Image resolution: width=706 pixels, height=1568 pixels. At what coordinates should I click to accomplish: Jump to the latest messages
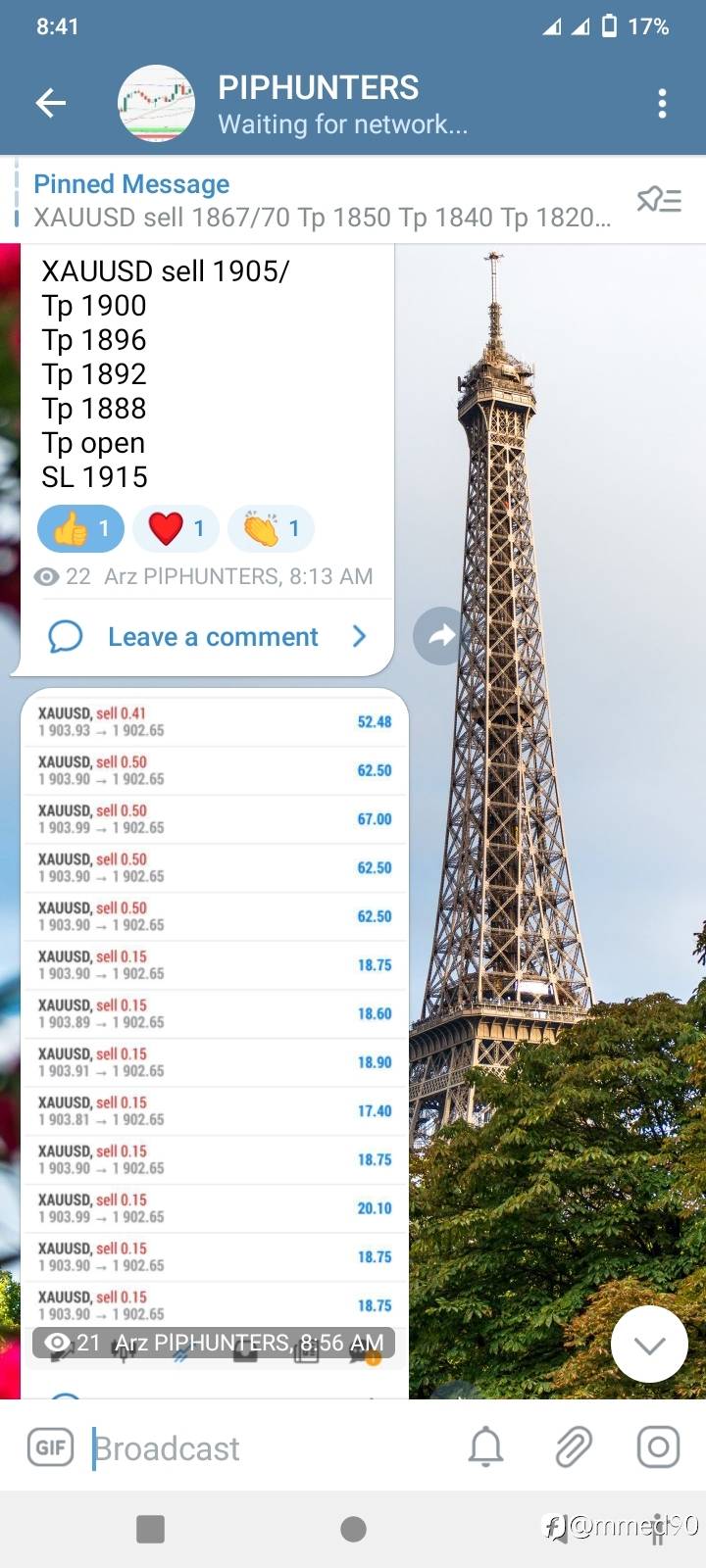coord(649,1345)
